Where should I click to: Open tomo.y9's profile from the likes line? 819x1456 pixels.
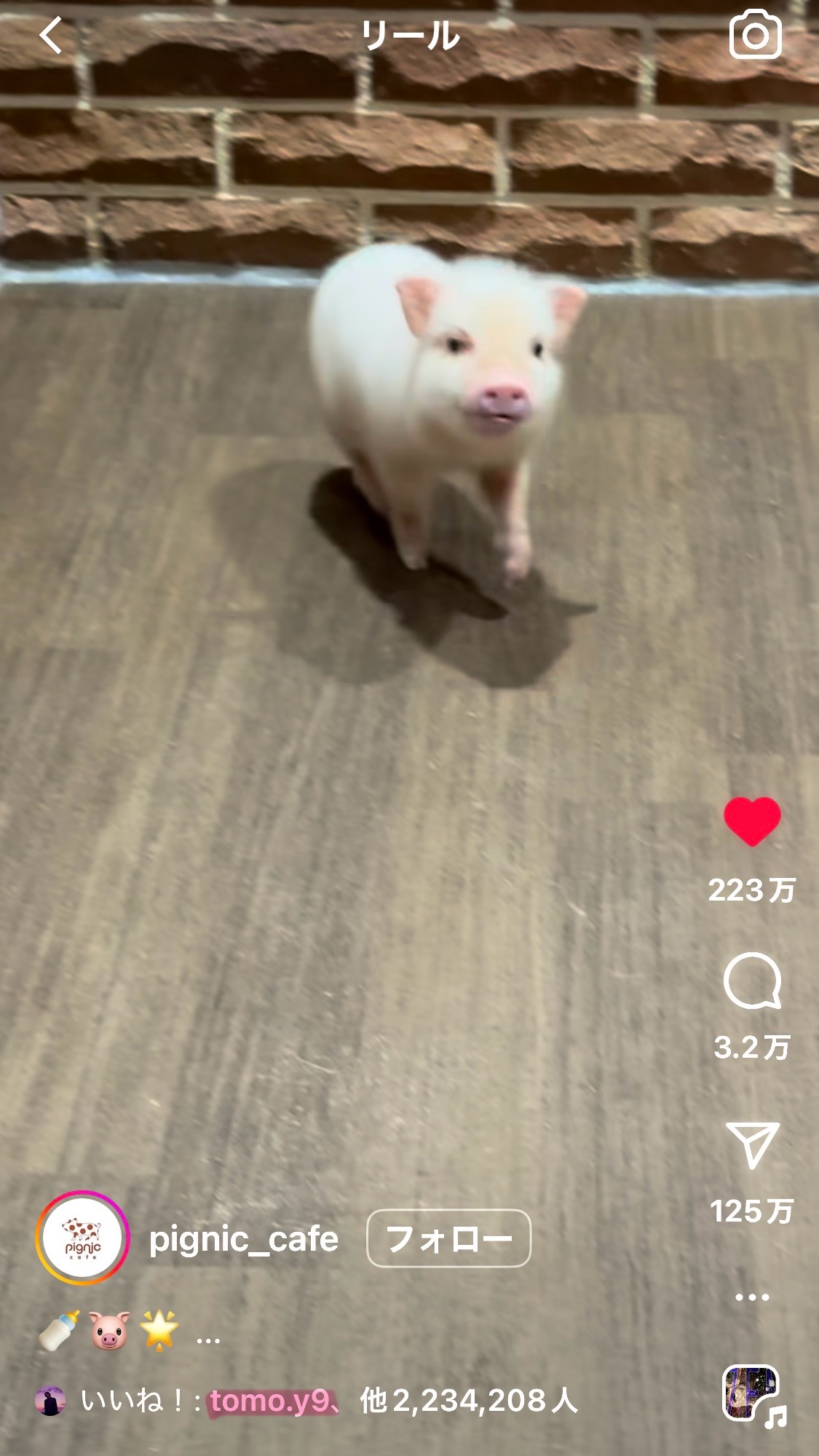(269, 1401)
